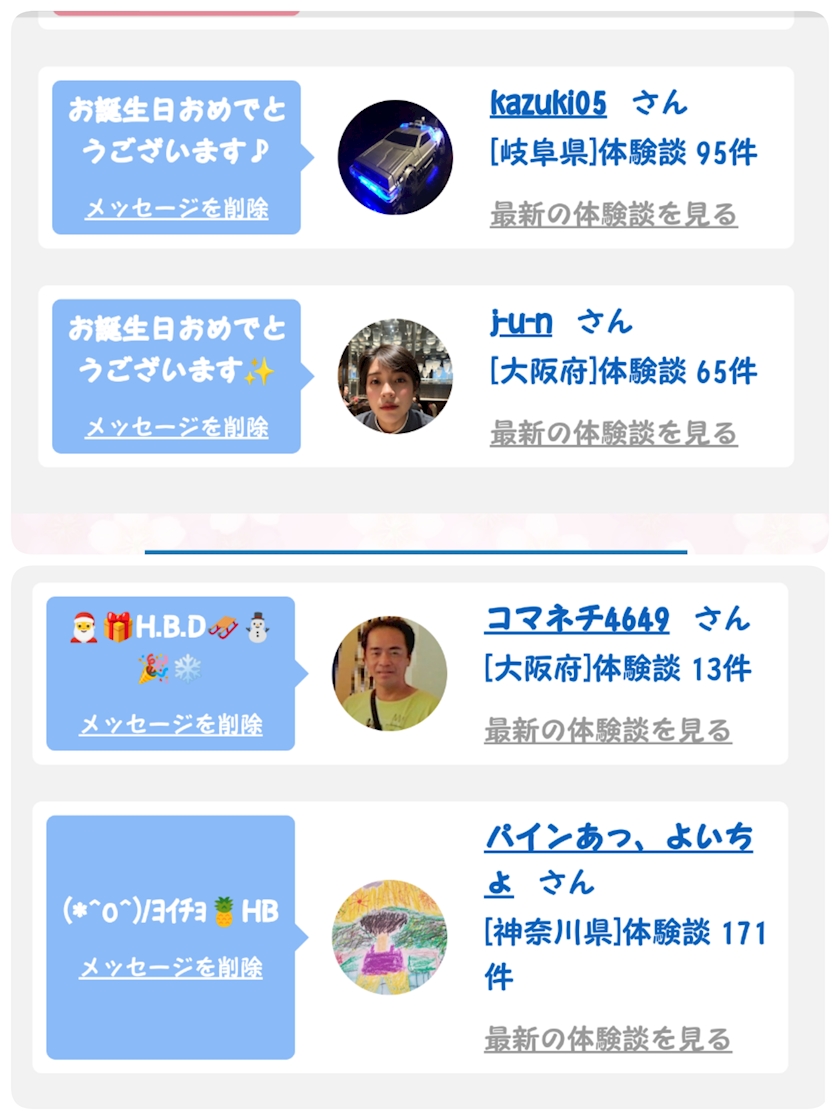The width and height of the screenshot is (840, 1120).
Task: Tap the crayon drawing avatar
Action: click(x=389, y=937)
